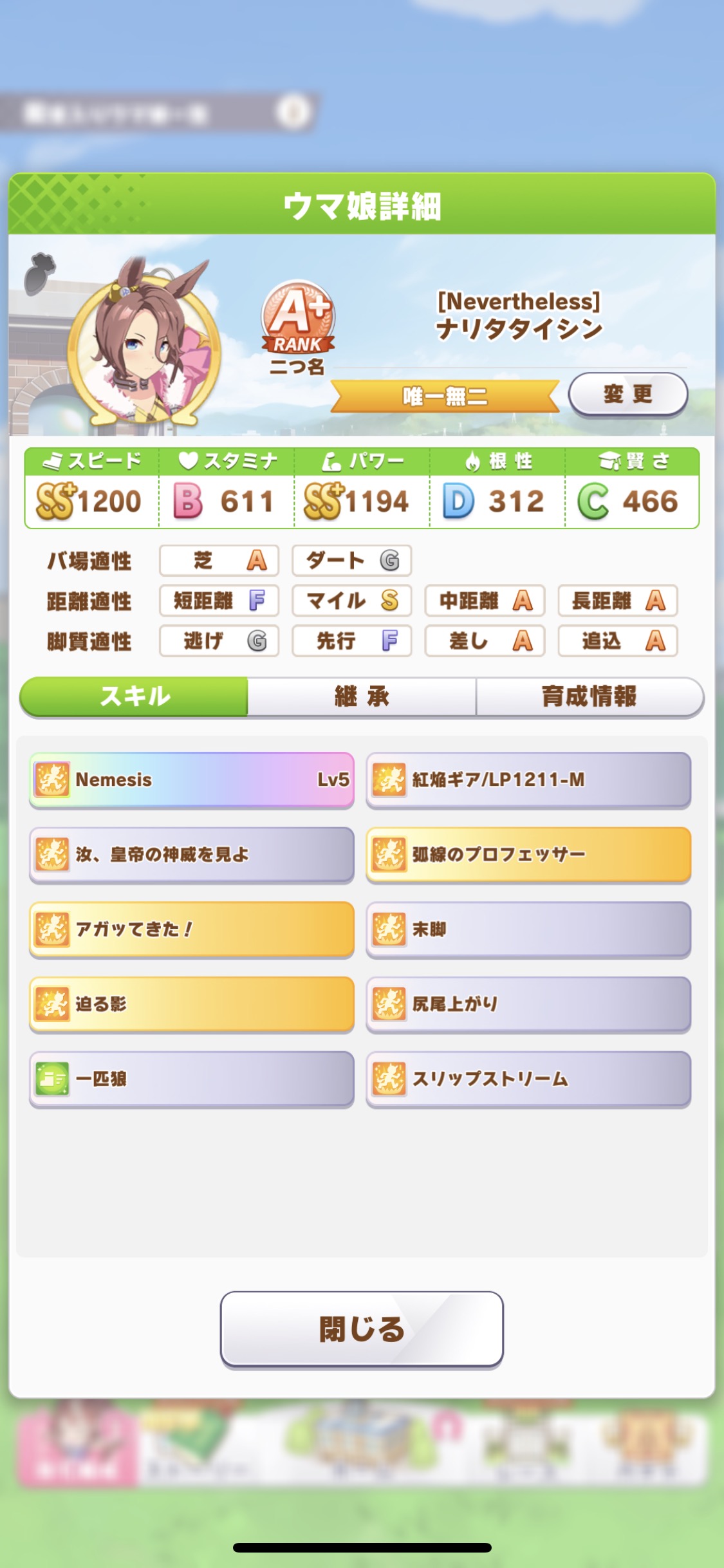Switch to the 継承 tab
The width and height of the screenshot is (724, 1568).
point(362,696)
